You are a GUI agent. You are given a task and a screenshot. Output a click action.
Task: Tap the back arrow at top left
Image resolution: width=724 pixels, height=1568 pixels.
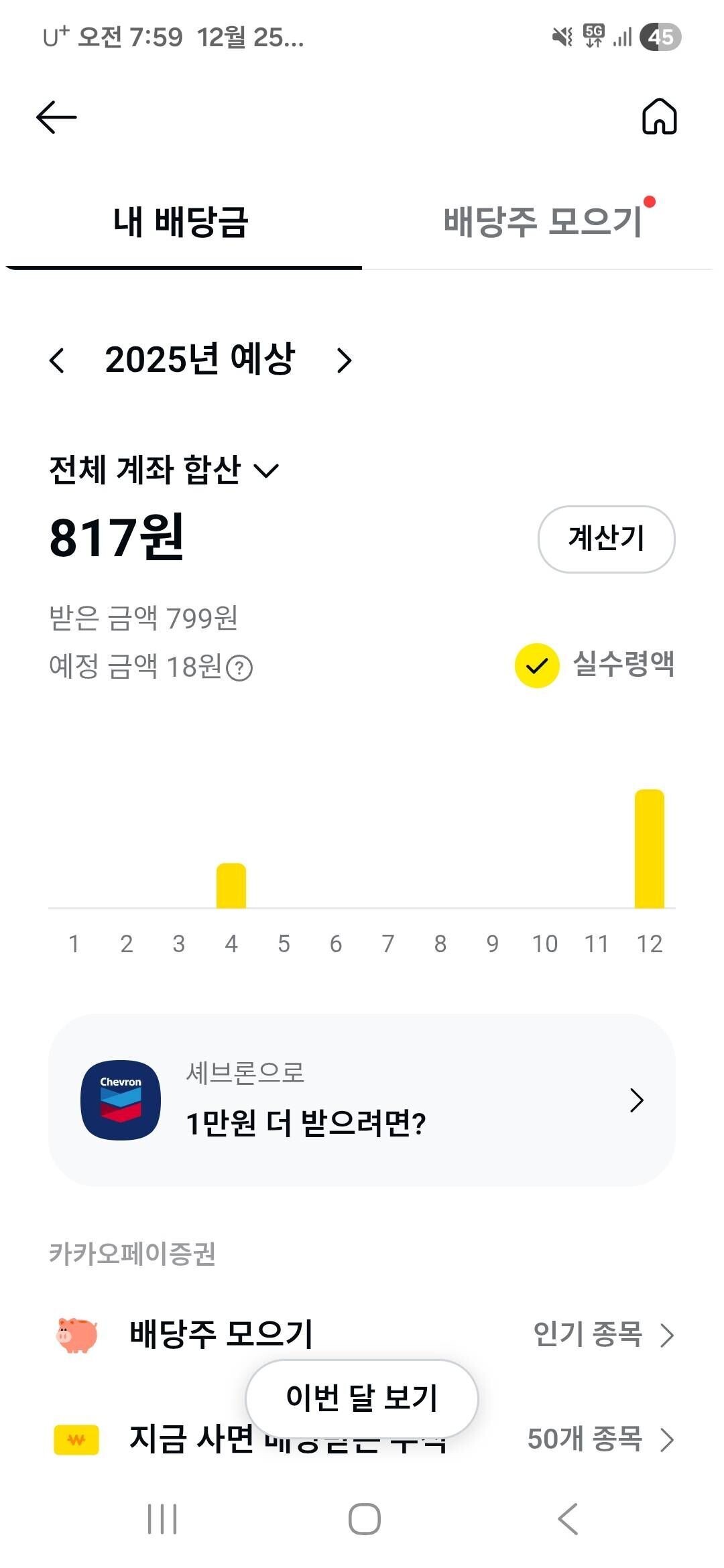point(56,116)
